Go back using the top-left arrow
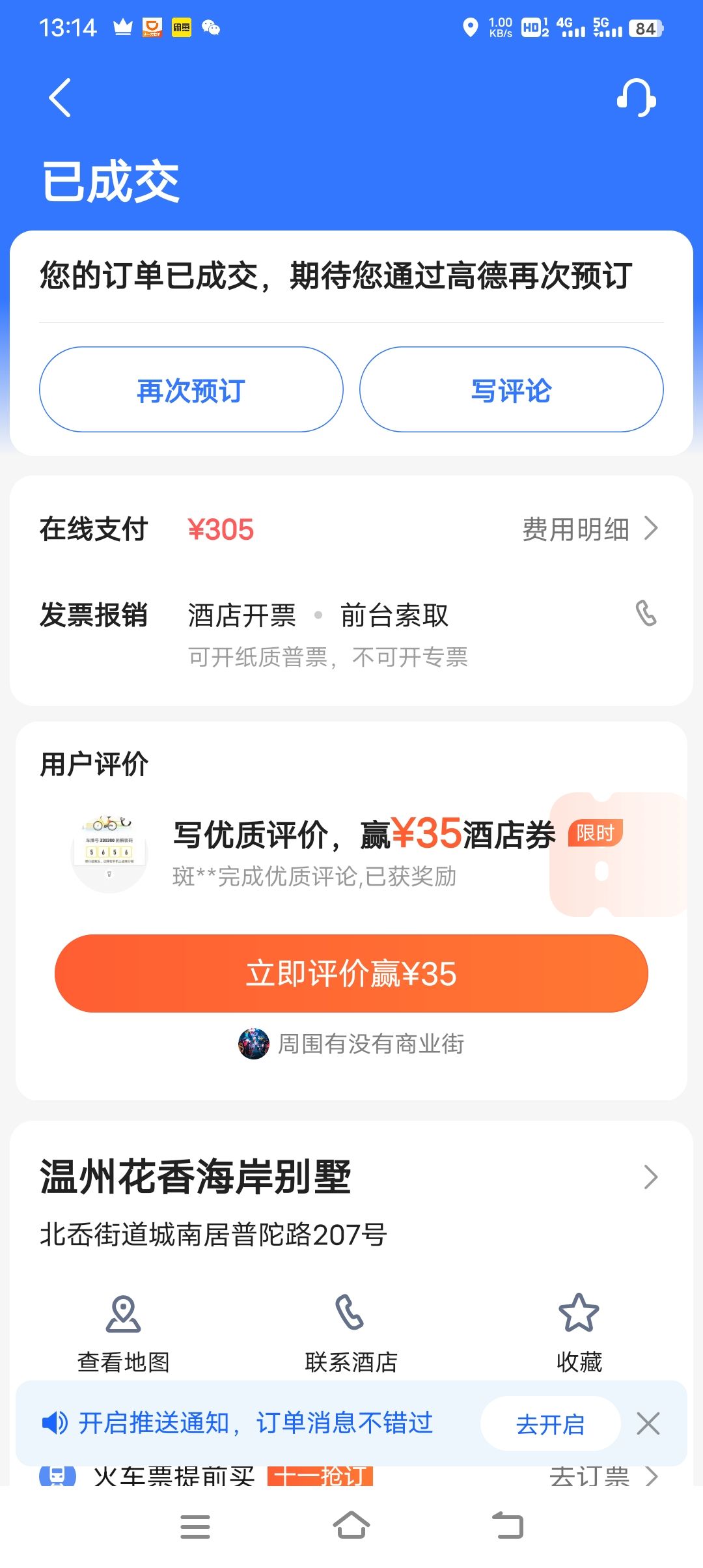 (60, 98)
